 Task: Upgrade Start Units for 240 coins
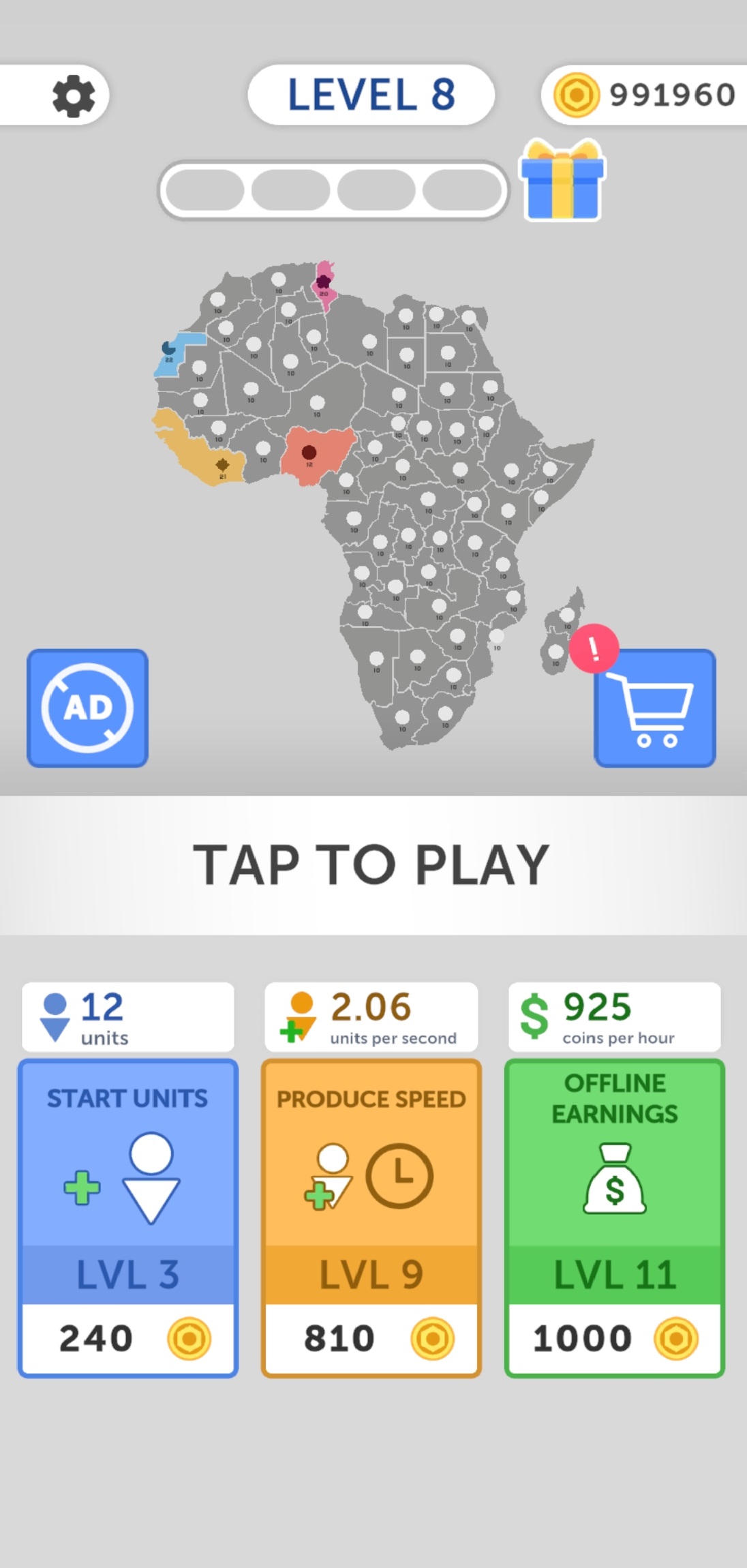(x=127, y=1218)
